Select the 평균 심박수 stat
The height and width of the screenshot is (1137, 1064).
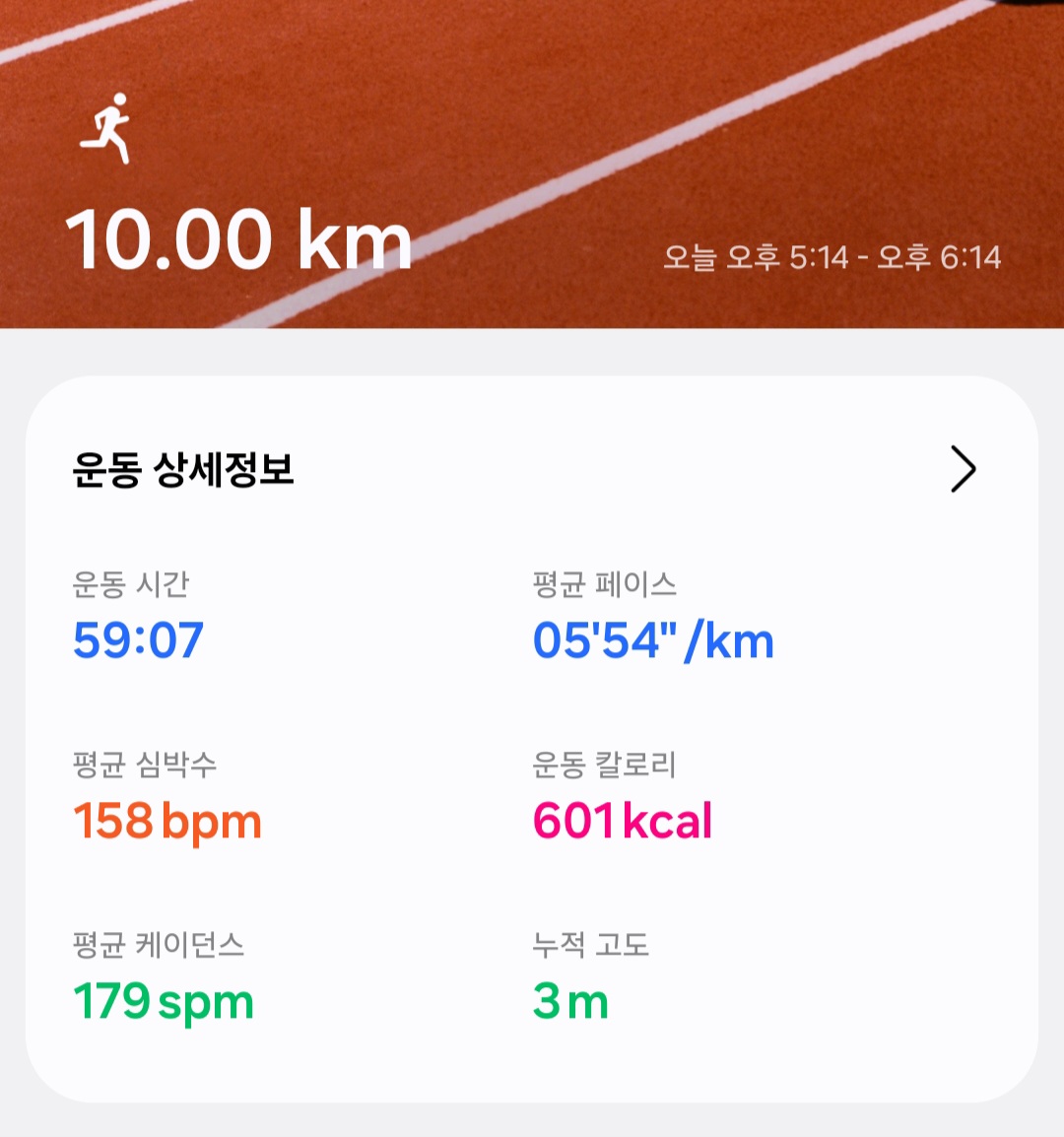point(144,763)
